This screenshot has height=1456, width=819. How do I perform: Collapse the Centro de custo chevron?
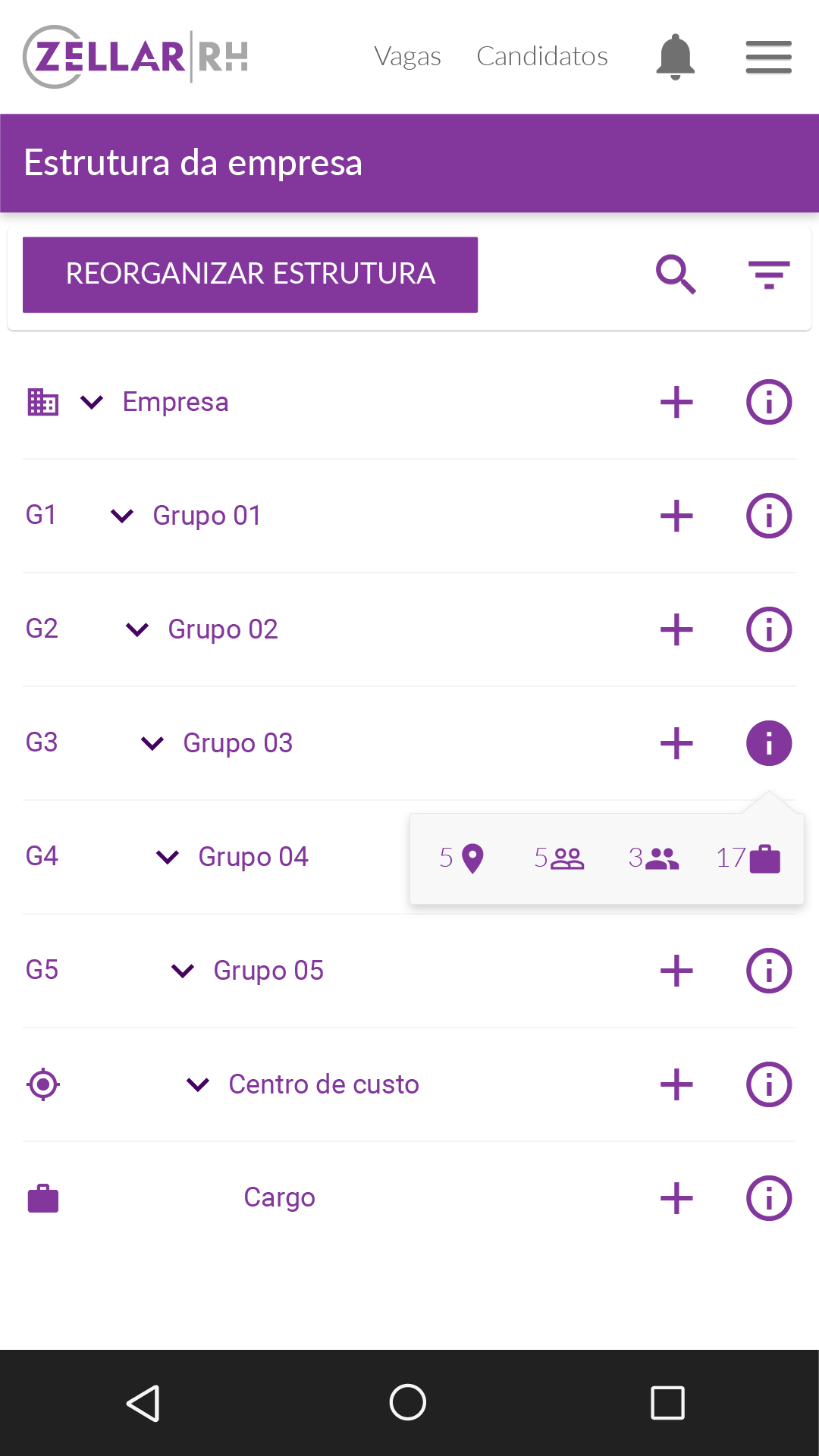click(198, 1084)
